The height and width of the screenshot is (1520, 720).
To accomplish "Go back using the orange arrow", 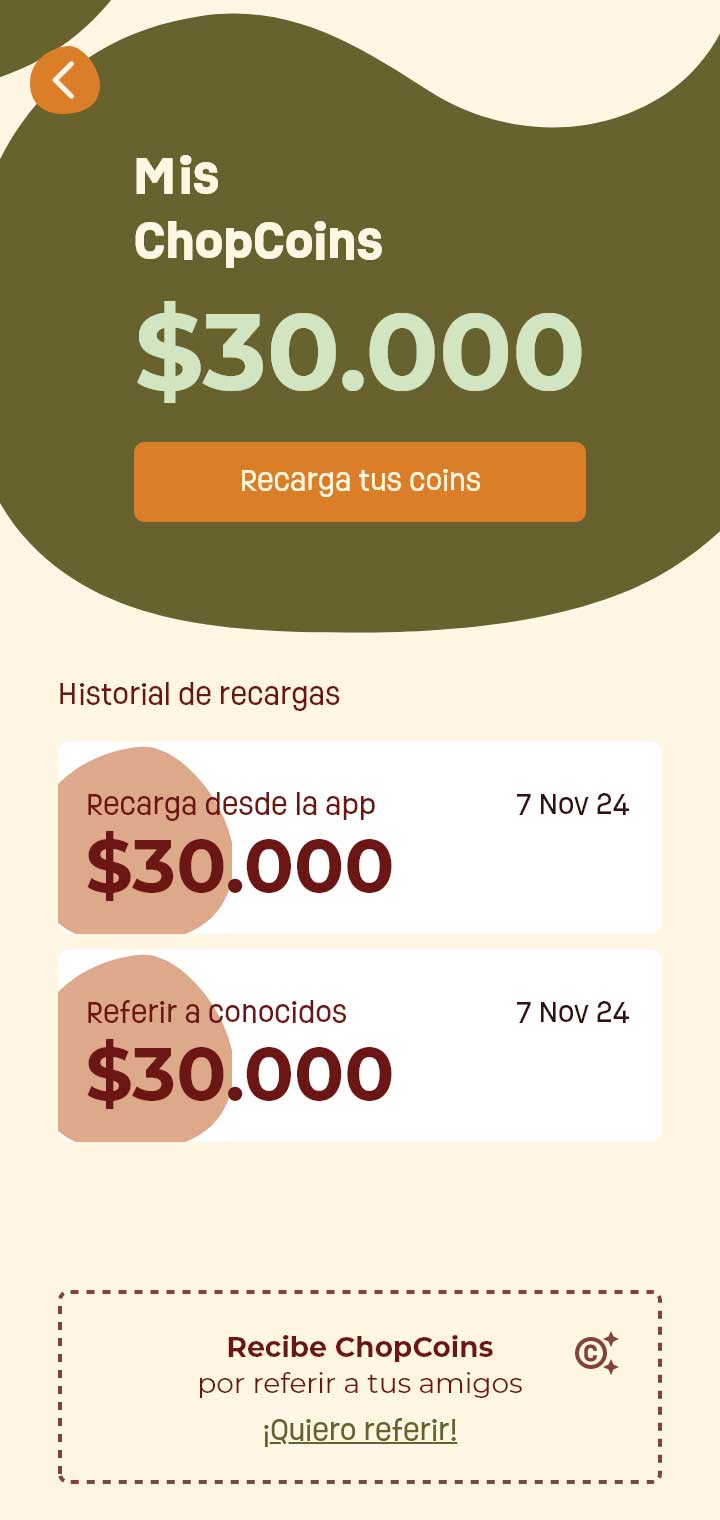I will [x=65, y=80].
